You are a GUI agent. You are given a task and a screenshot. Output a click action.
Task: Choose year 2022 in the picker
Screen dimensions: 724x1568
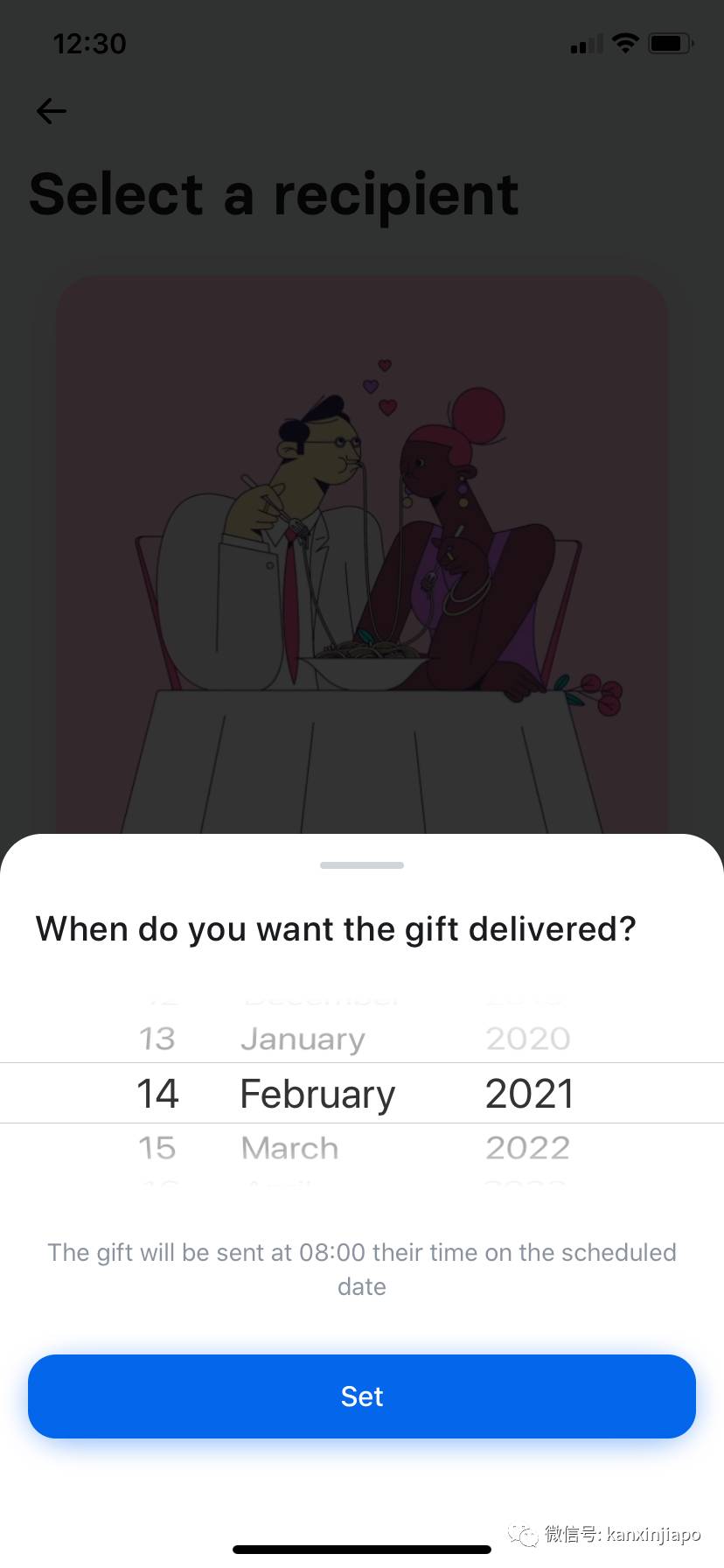click(x=528, y=1147)
